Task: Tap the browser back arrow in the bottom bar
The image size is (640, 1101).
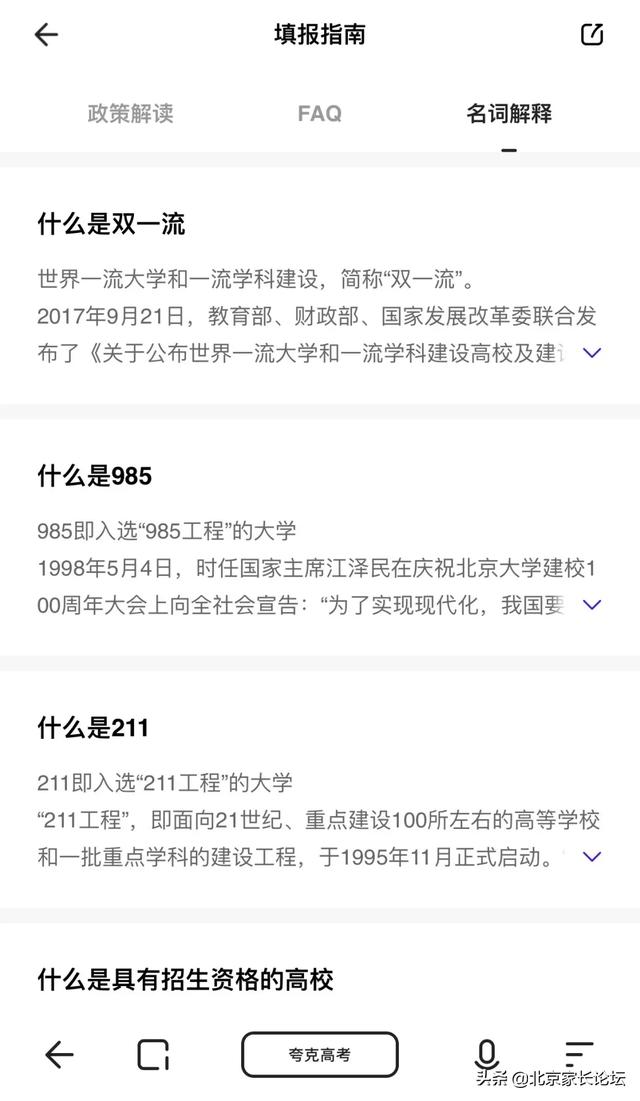Action: [x=60, y=1054]
